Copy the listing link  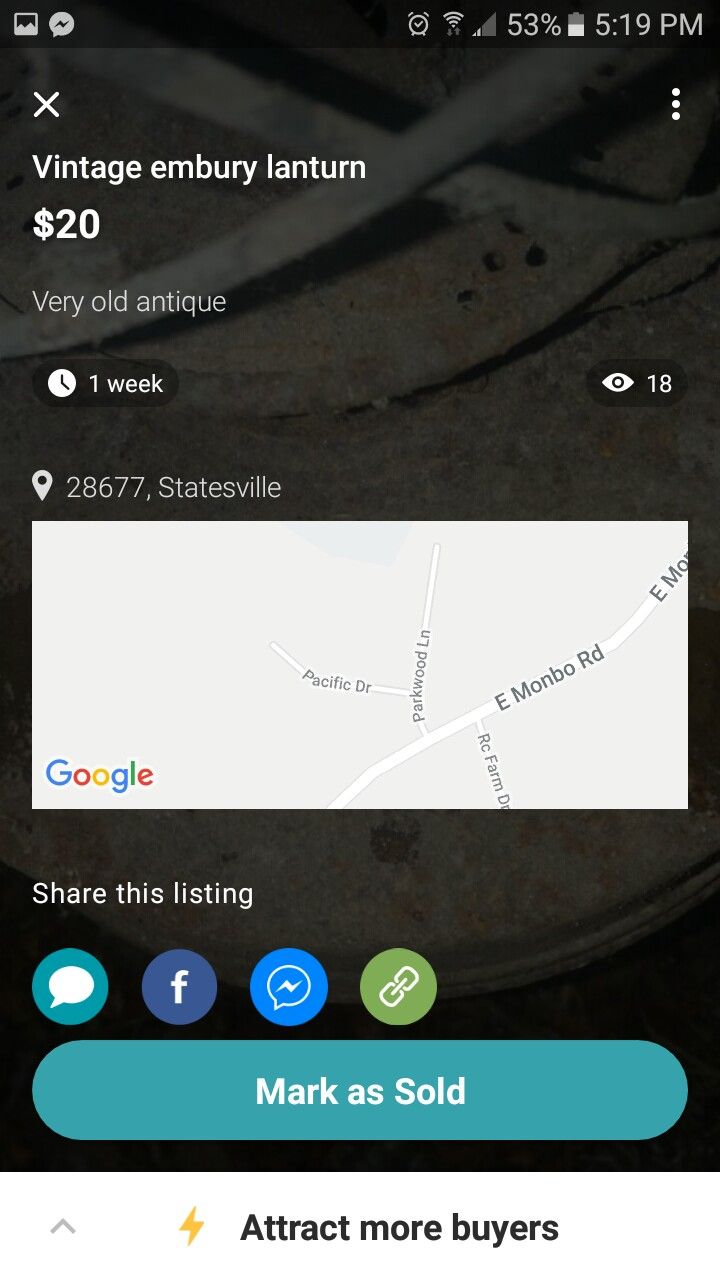(398, 988)
